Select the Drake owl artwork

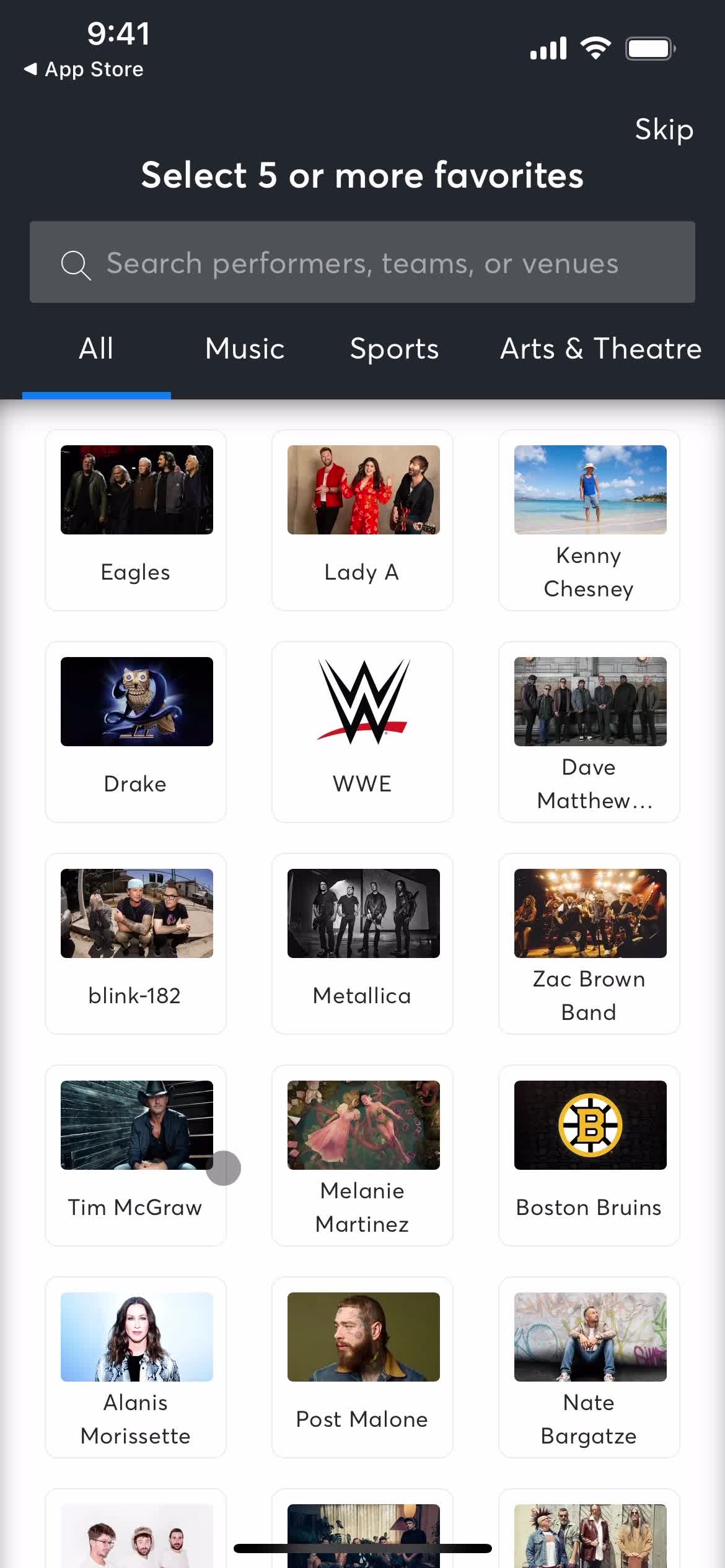click(136, 700)
